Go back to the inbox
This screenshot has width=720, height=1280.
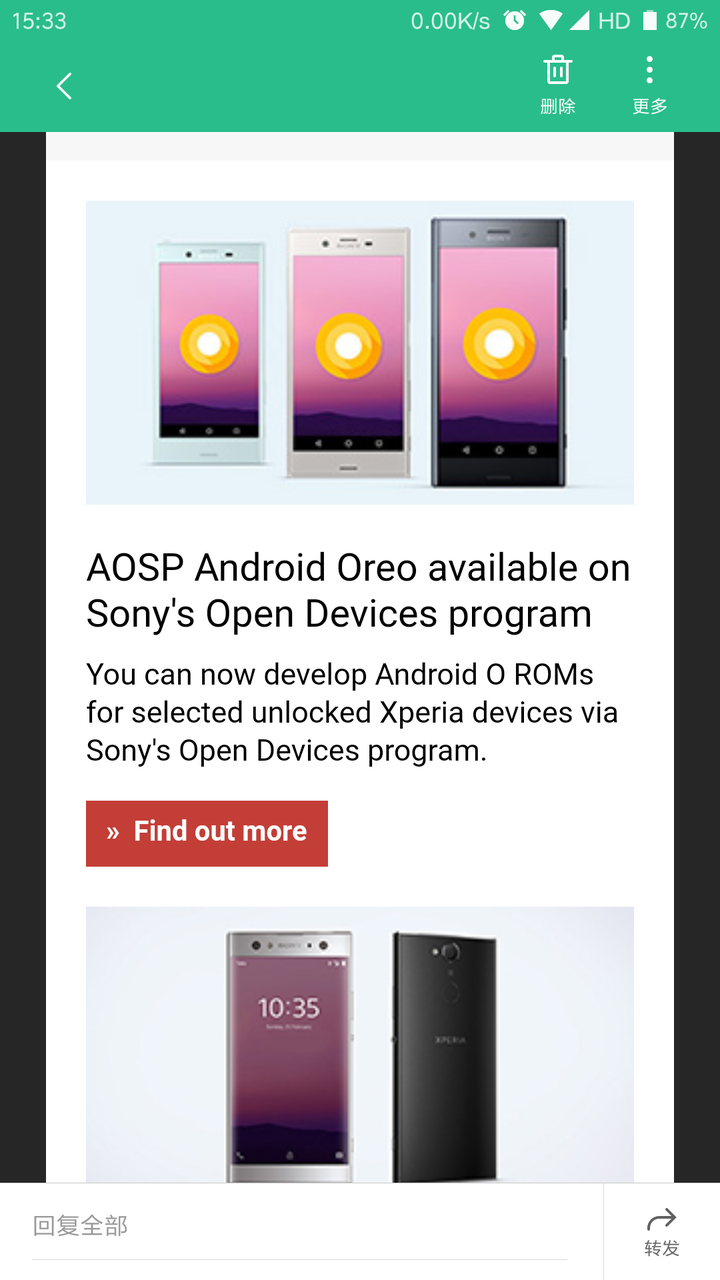(x=64, y=86)
